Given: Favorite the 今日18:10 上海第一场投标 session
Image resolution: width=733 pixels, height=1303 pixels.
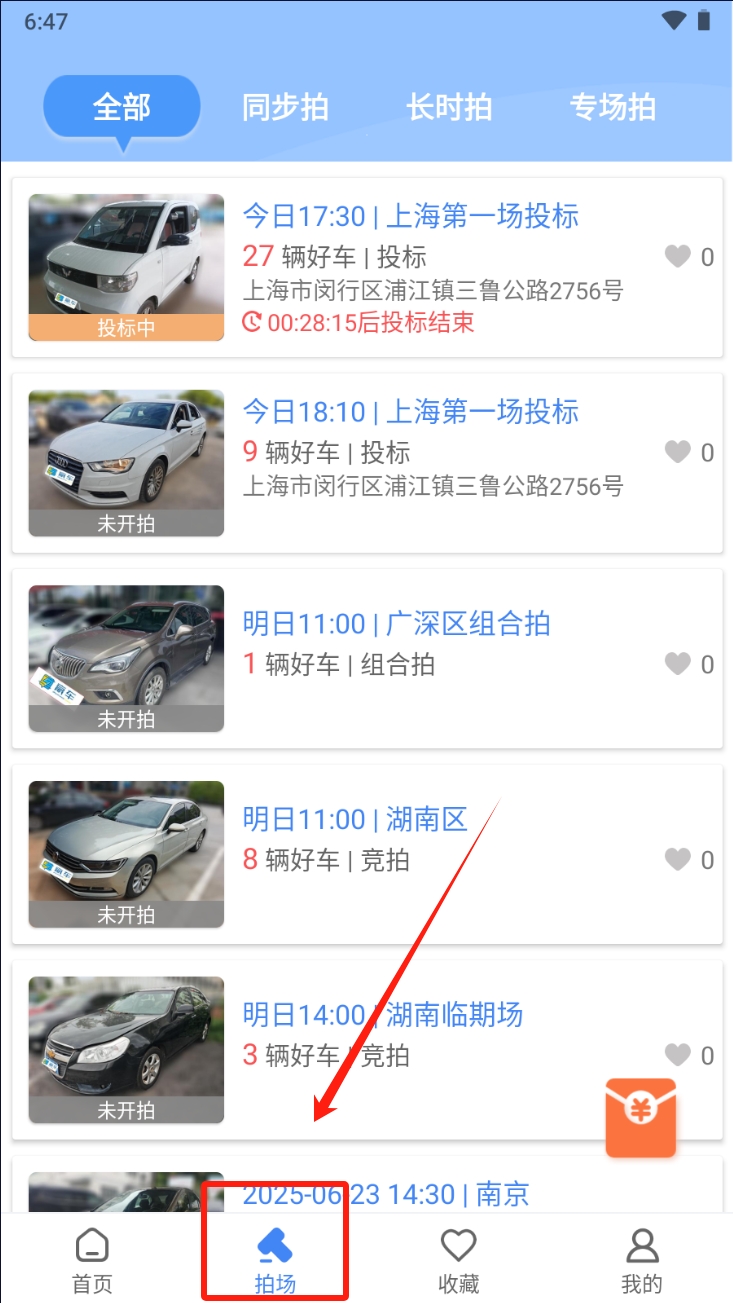Looking at the screenshot, I should (x=678, y=452).
